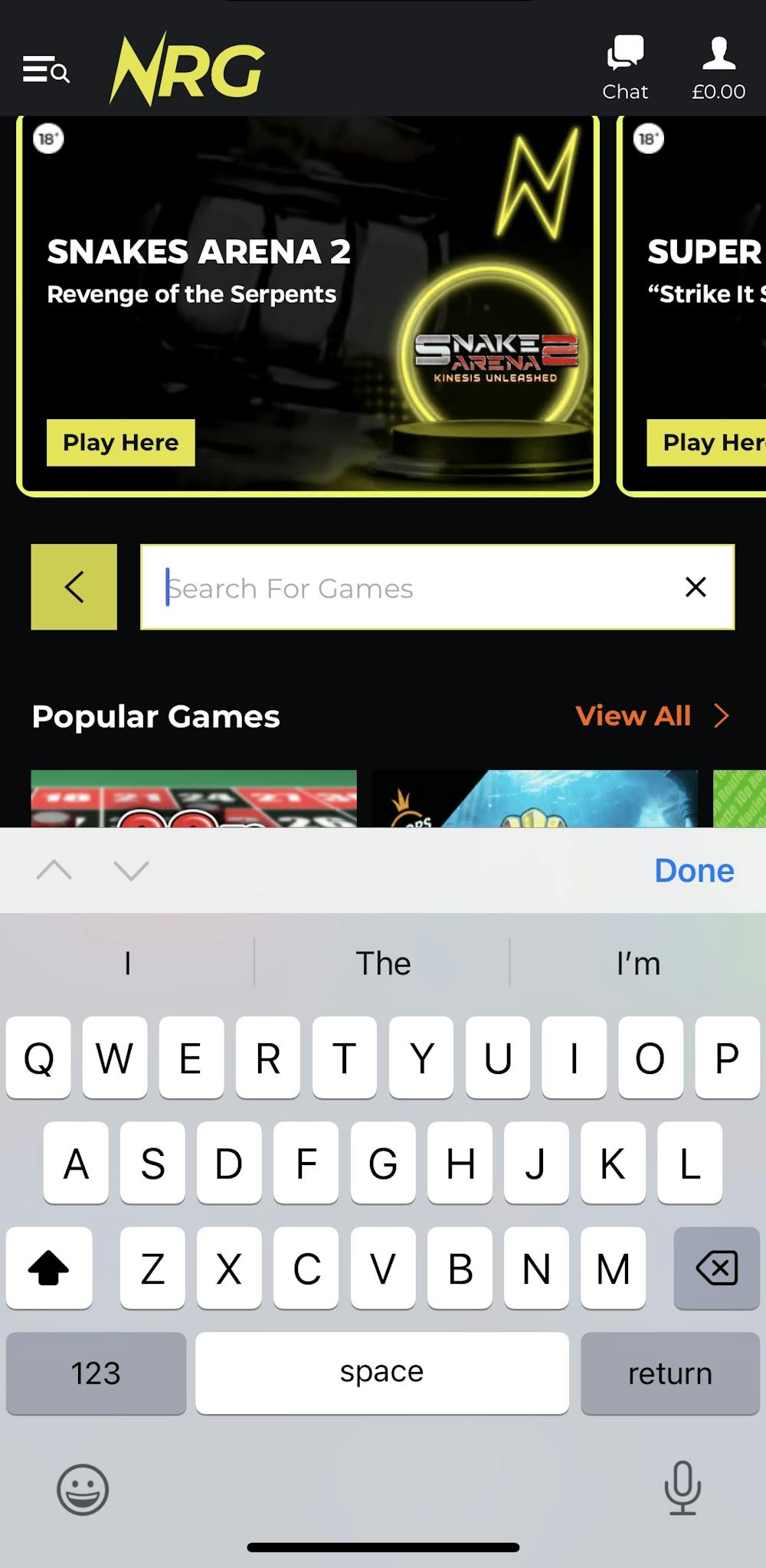Go back with the yellow arrow button
This screenshot has width=766, height=1568.
[x=74, y=588]
